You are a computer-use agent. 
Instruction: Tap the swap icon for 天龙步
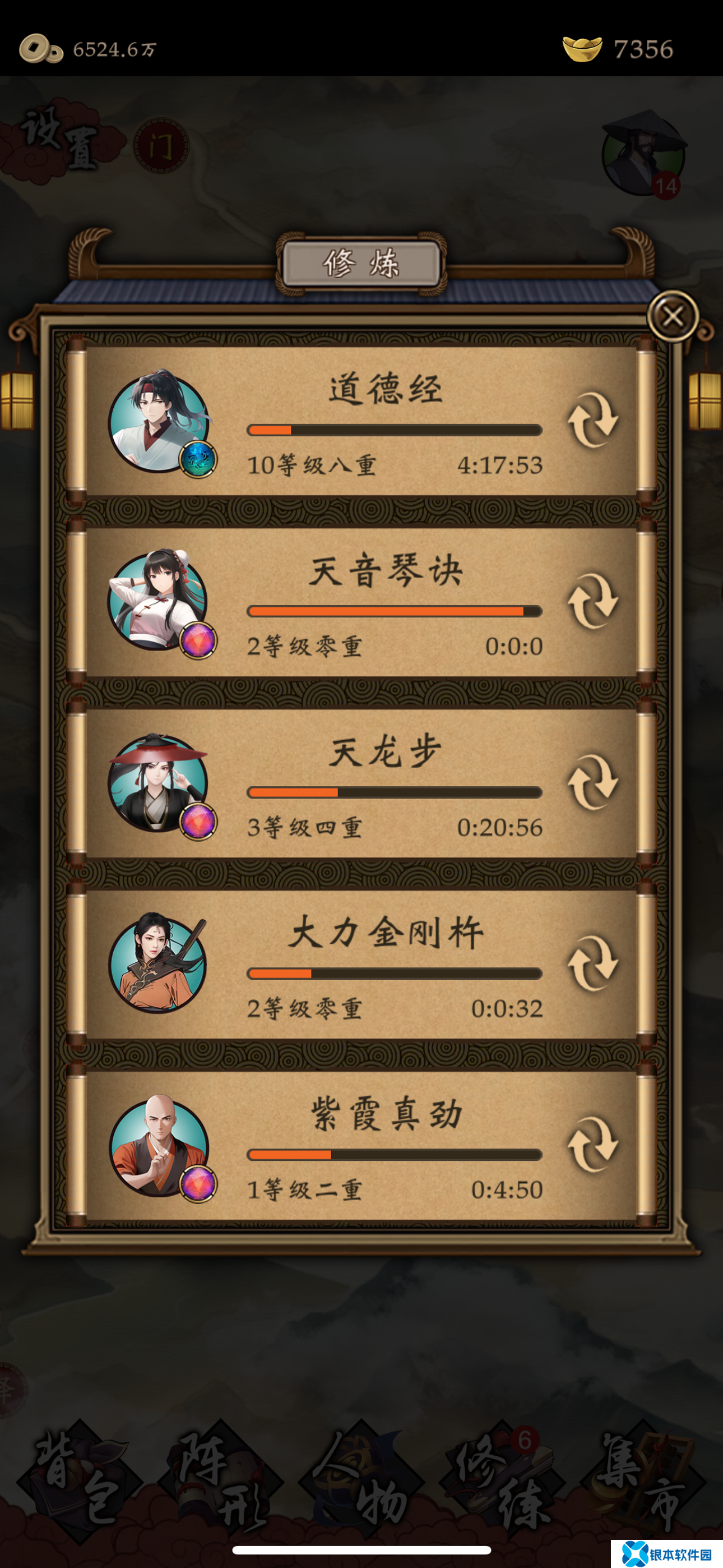[x=592, y=783]
